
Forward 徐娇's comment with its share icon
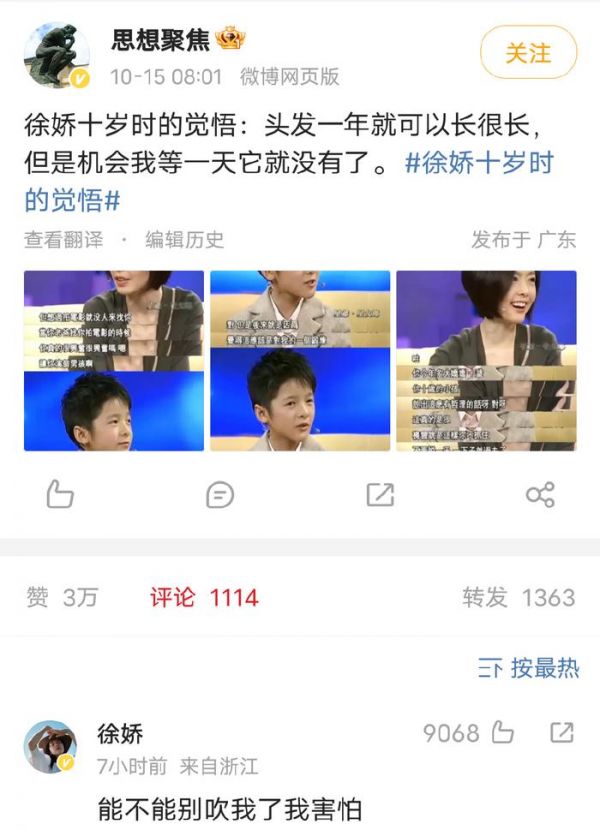(x=562, y=733)
